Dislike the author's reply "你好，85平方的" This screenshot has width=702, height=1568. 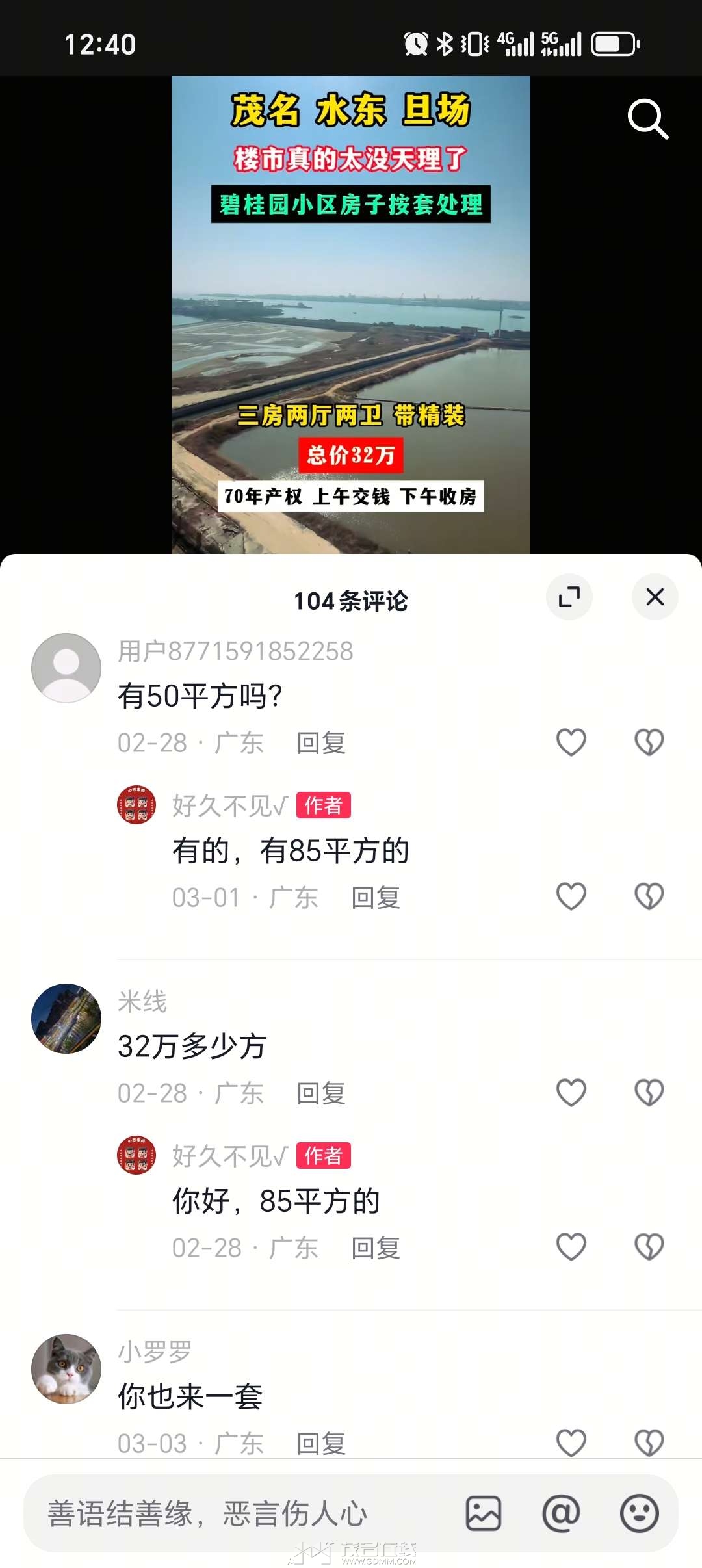(649, 1247)
